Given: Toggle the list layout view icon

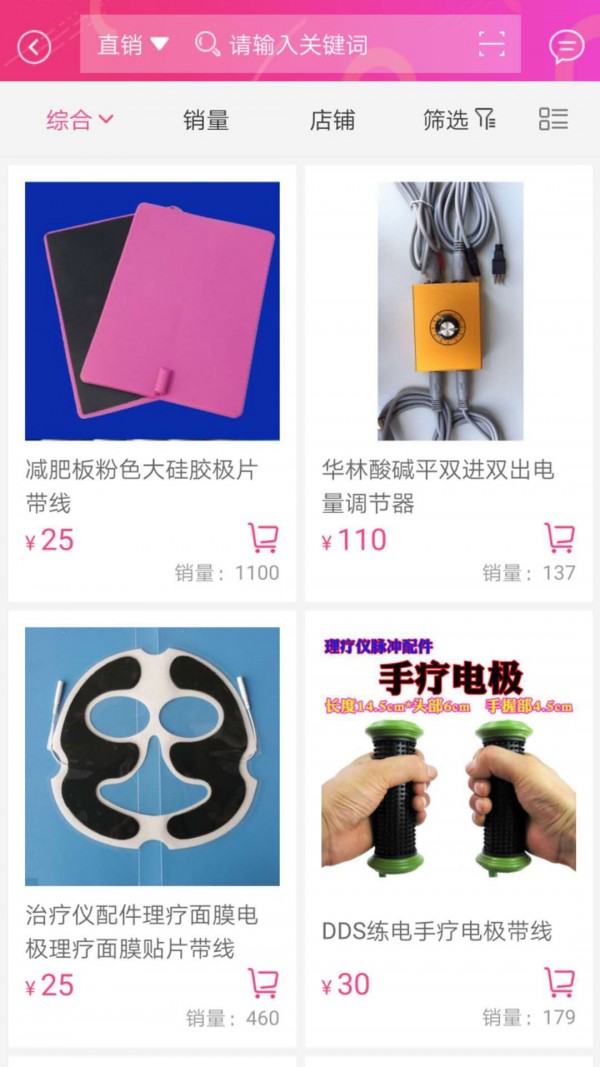Looking at the screenshot, I should click(x=553, y=120).
